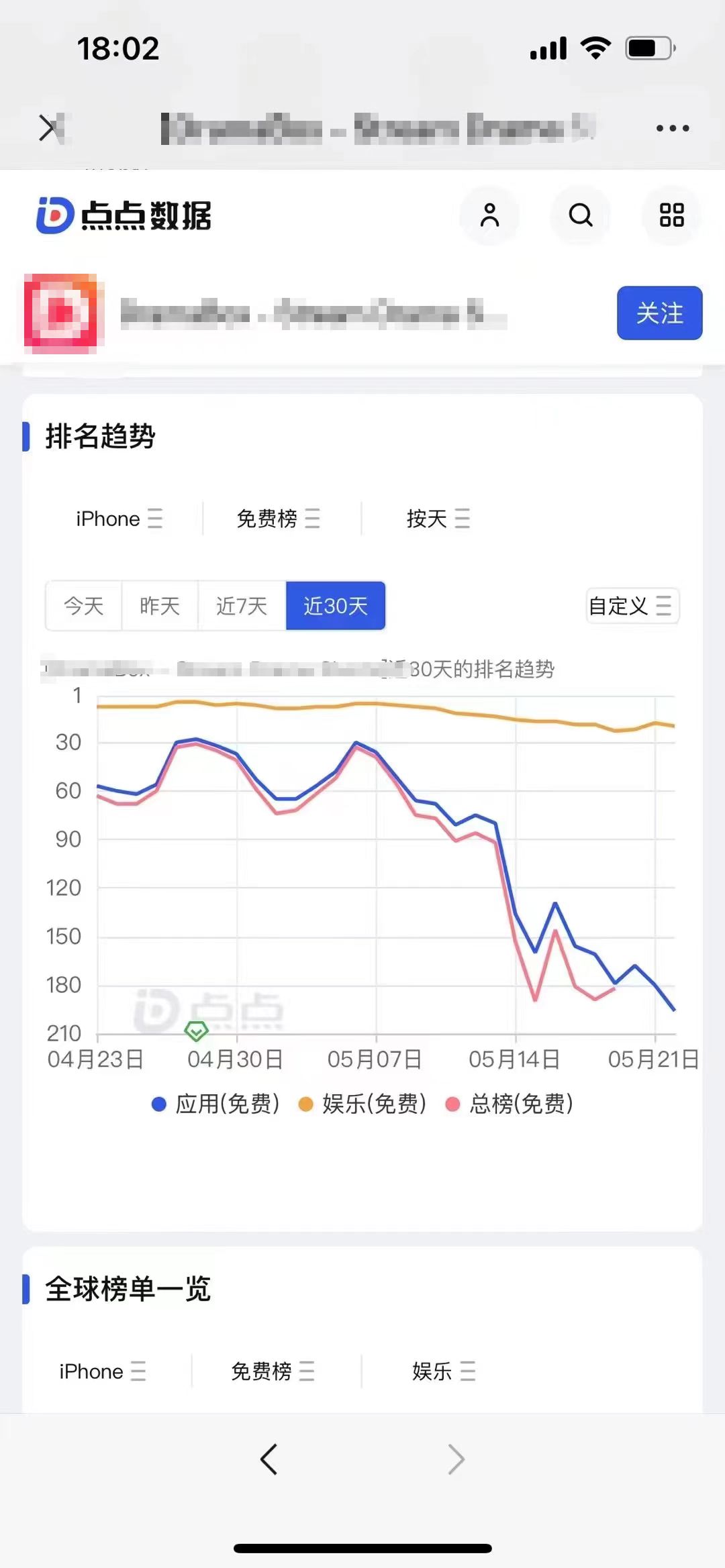Tap the green event marker on chart
Screen dimensions: 725x1568
(196, 1031)
